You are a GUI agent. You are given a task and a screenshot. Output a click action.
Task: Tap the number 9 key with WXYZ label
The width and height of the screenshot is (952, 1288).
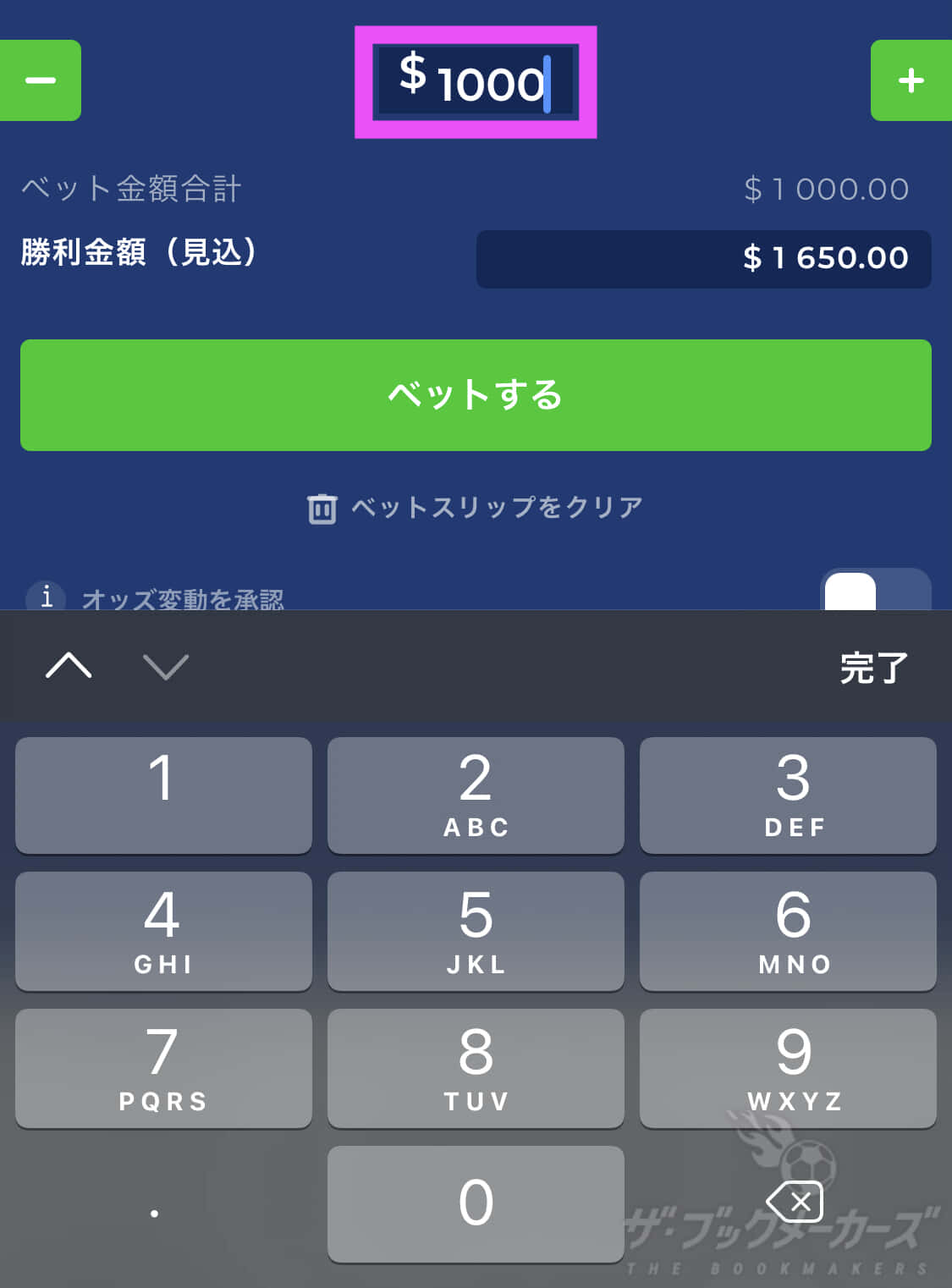pos(789,1068)
